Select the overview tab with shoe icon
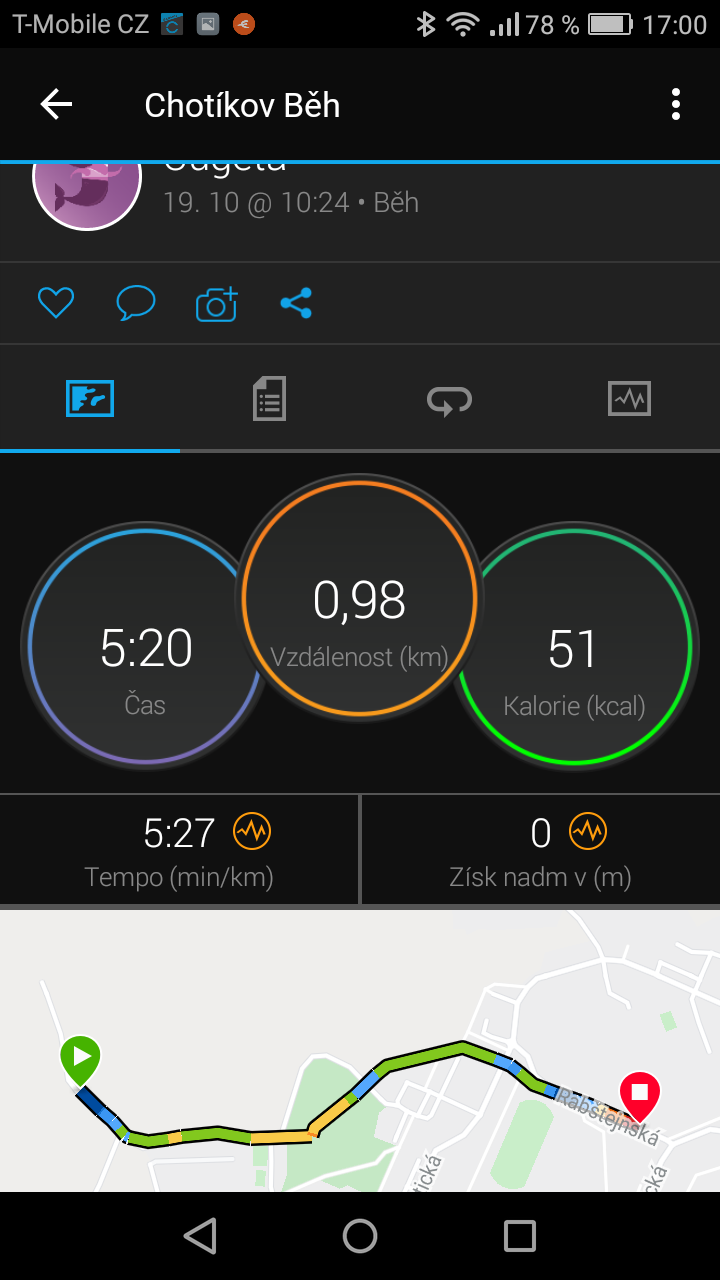Viewport: 720px width, 1280px height. point(90,399)
